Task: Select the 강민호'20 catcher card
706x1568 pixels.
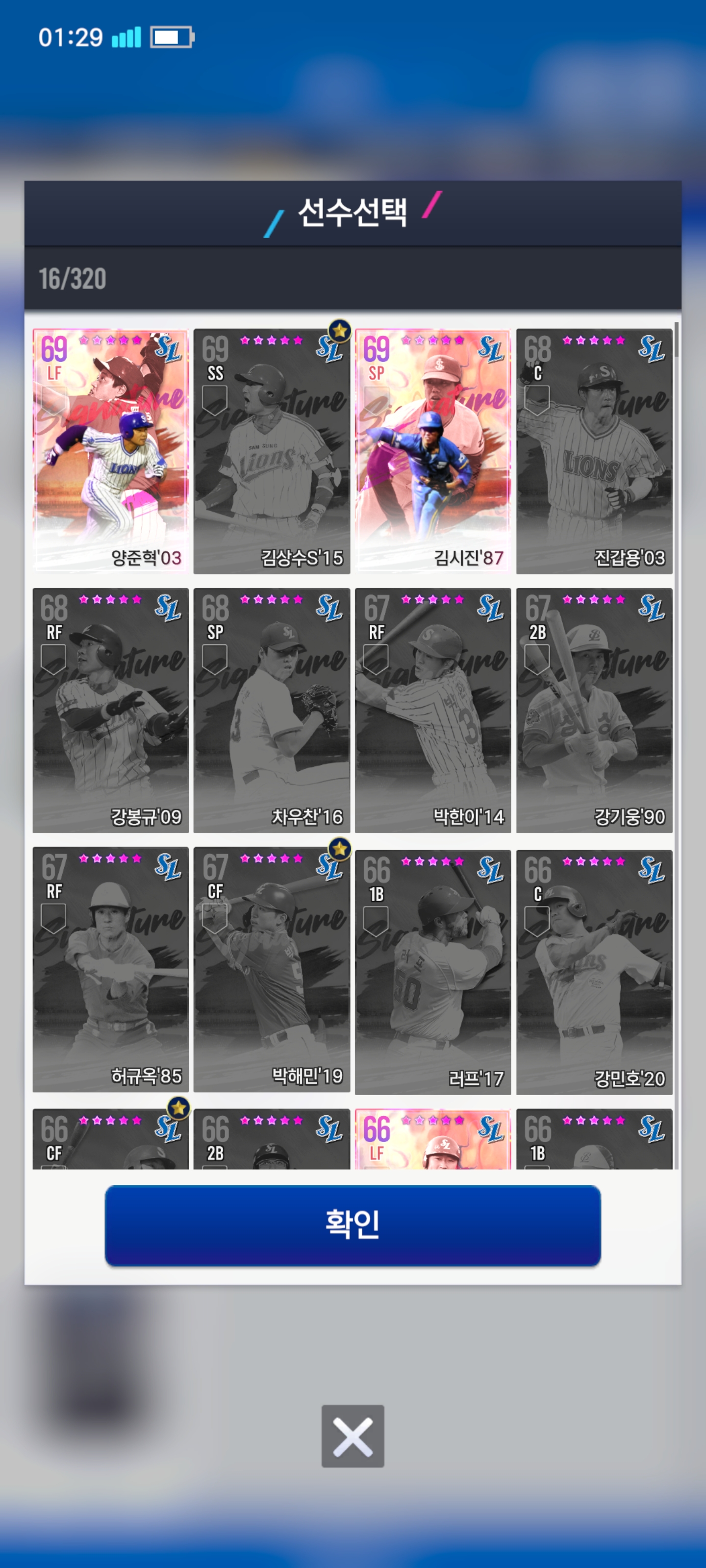Action: pos(594,972)
